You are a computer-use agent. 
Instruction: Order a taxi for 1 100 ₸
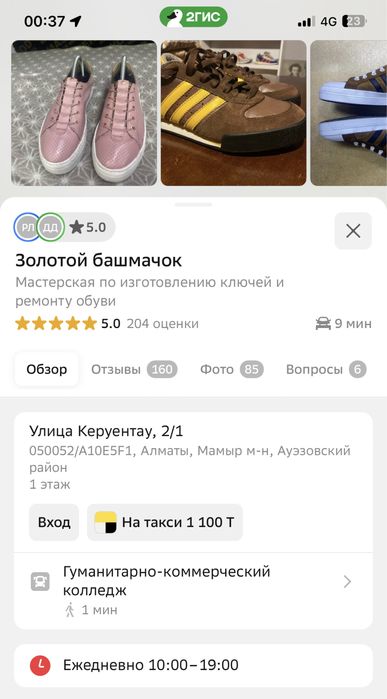pos(165,522)
